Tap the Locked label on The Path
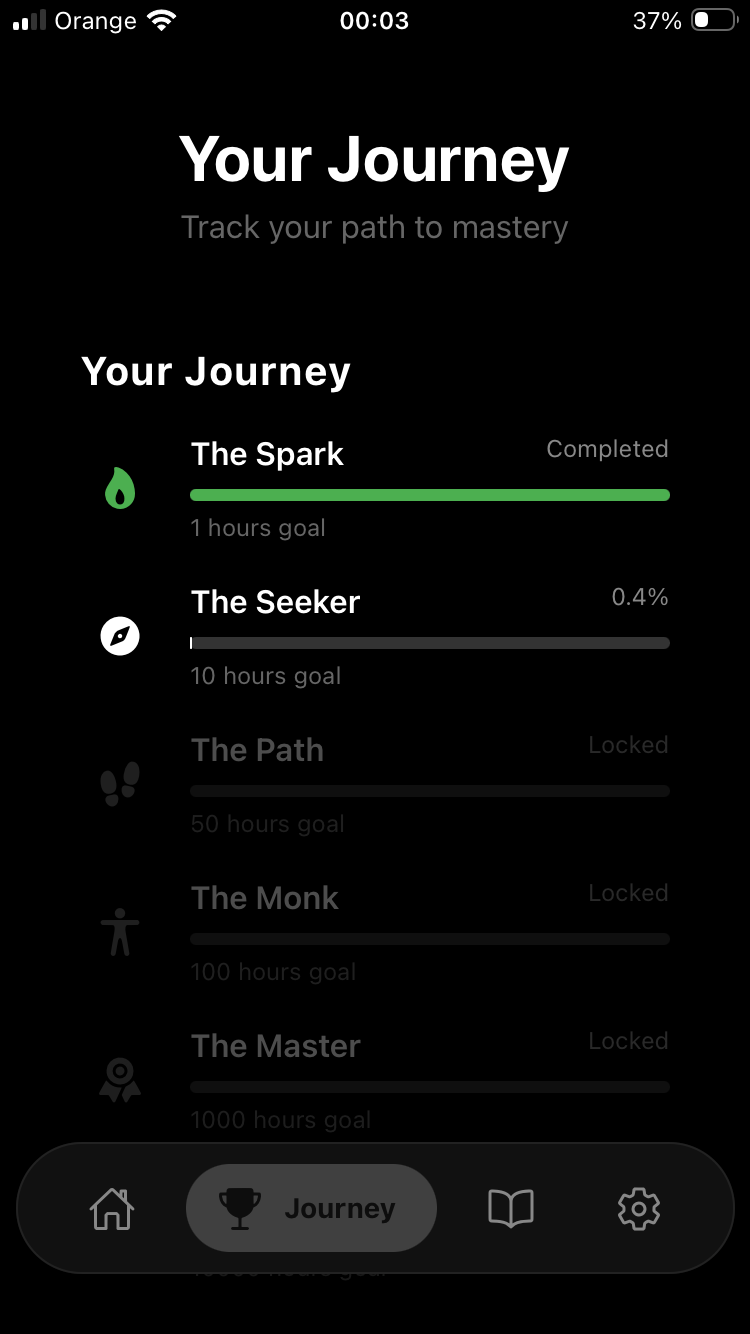The image size is (750, 1334). click(x=628, y=745)
